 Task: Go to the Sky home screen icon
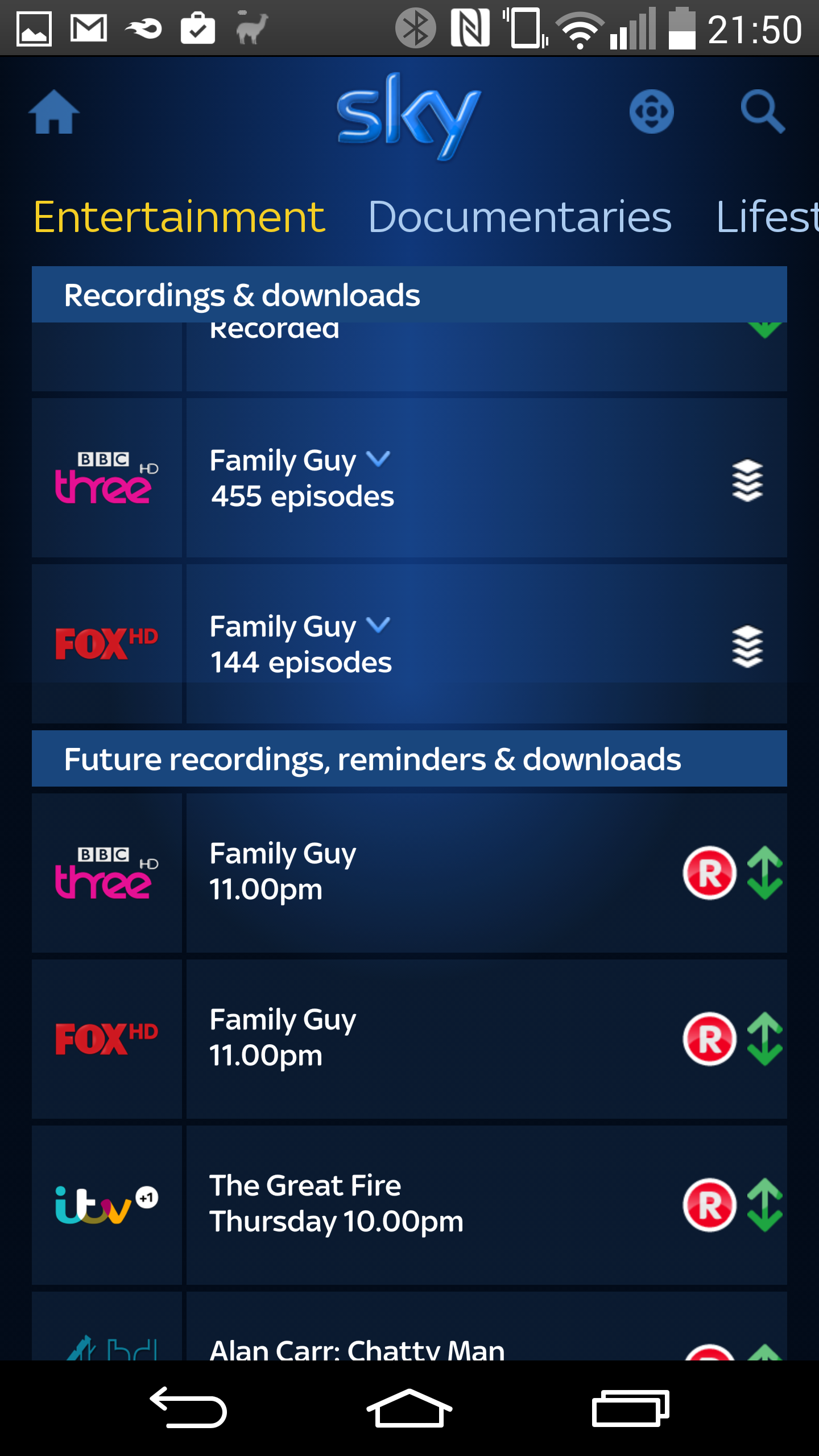[x=54, y=112]
